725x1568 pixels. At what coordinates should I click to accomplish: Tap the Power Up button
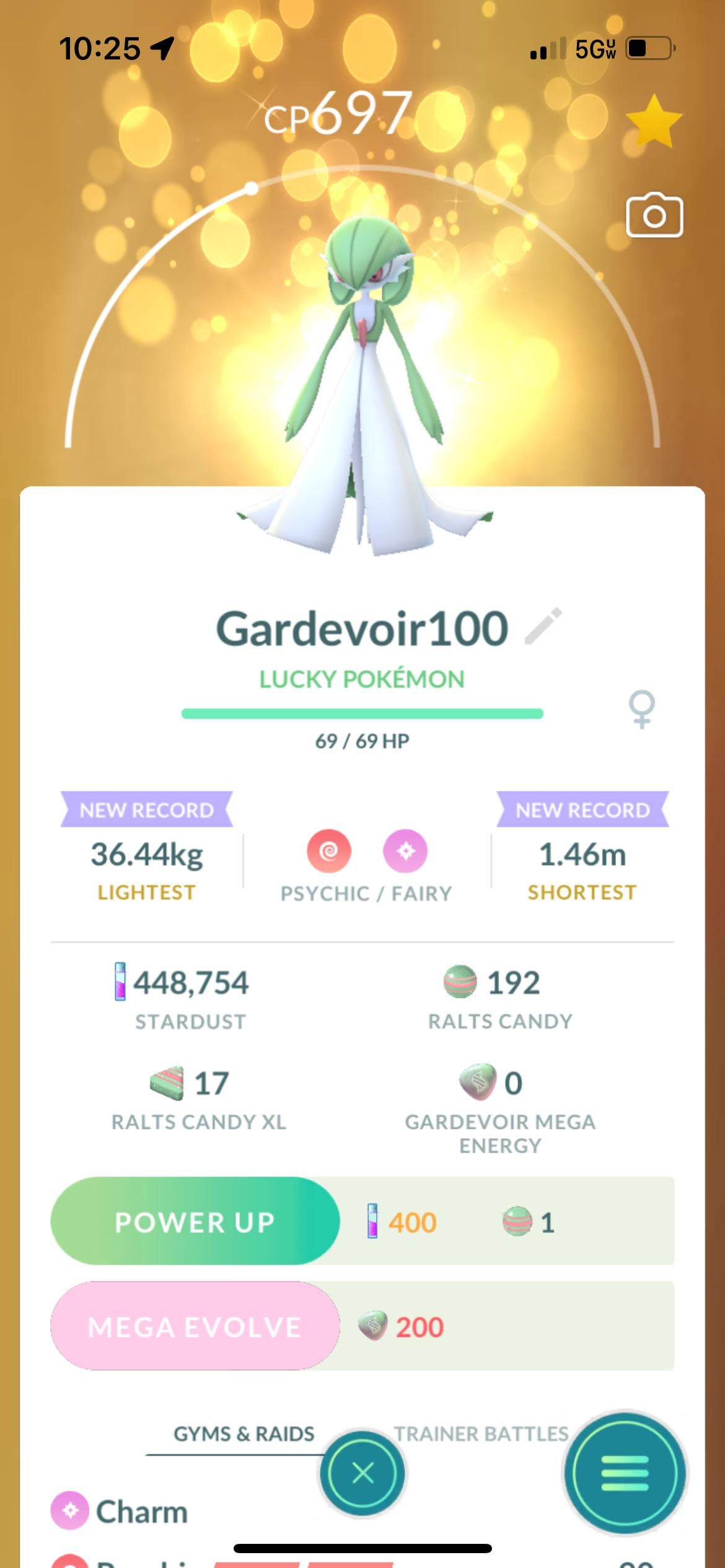pos(195,1221)
